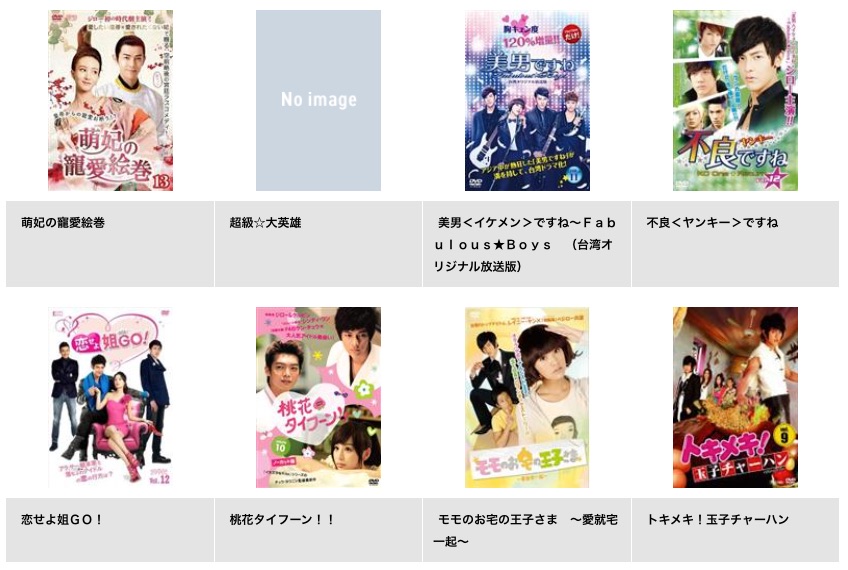Open the 不良<ヤンキー>ですね DVD cover

[x=735, y=100]
